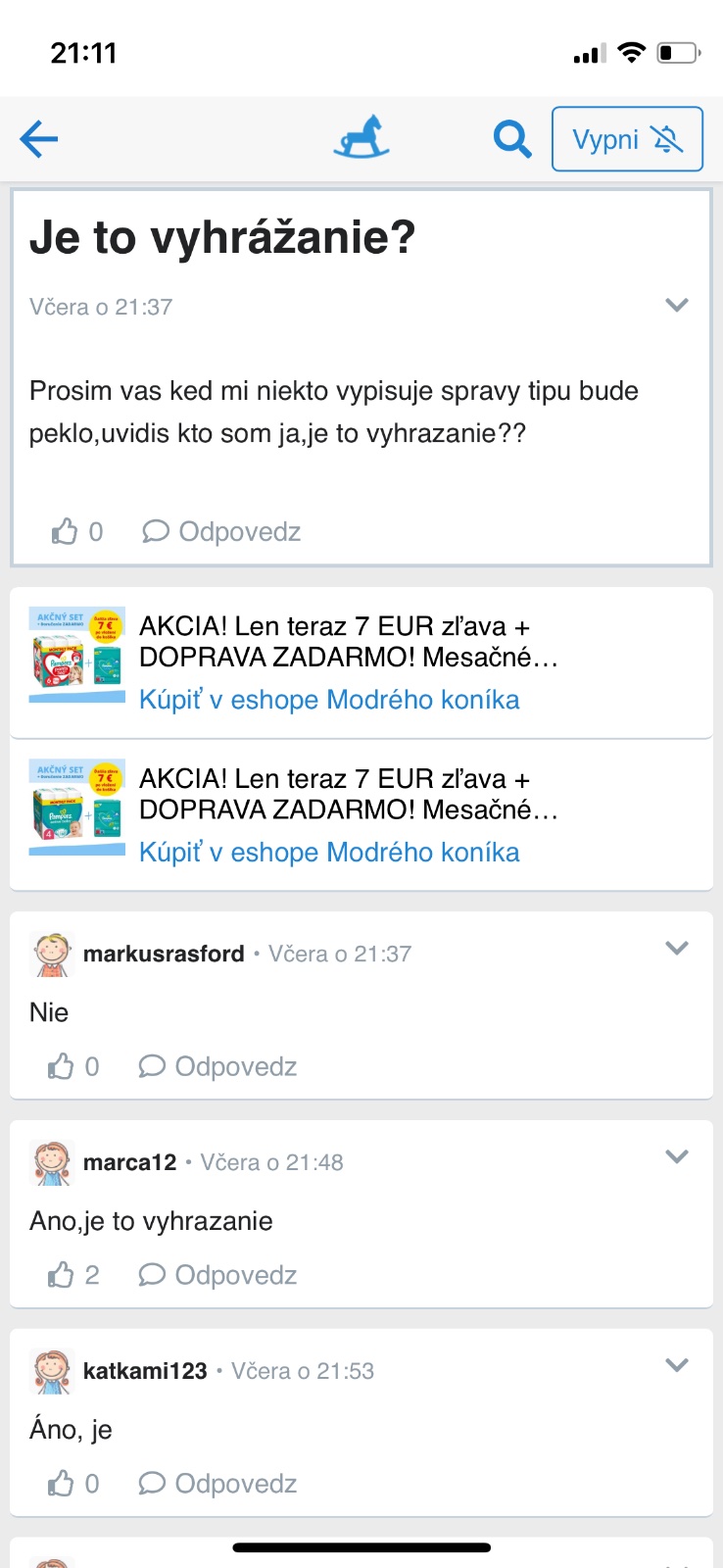Like marca12's comment
Screen dimensions: 723x1568
click(x=62, y=1275)
